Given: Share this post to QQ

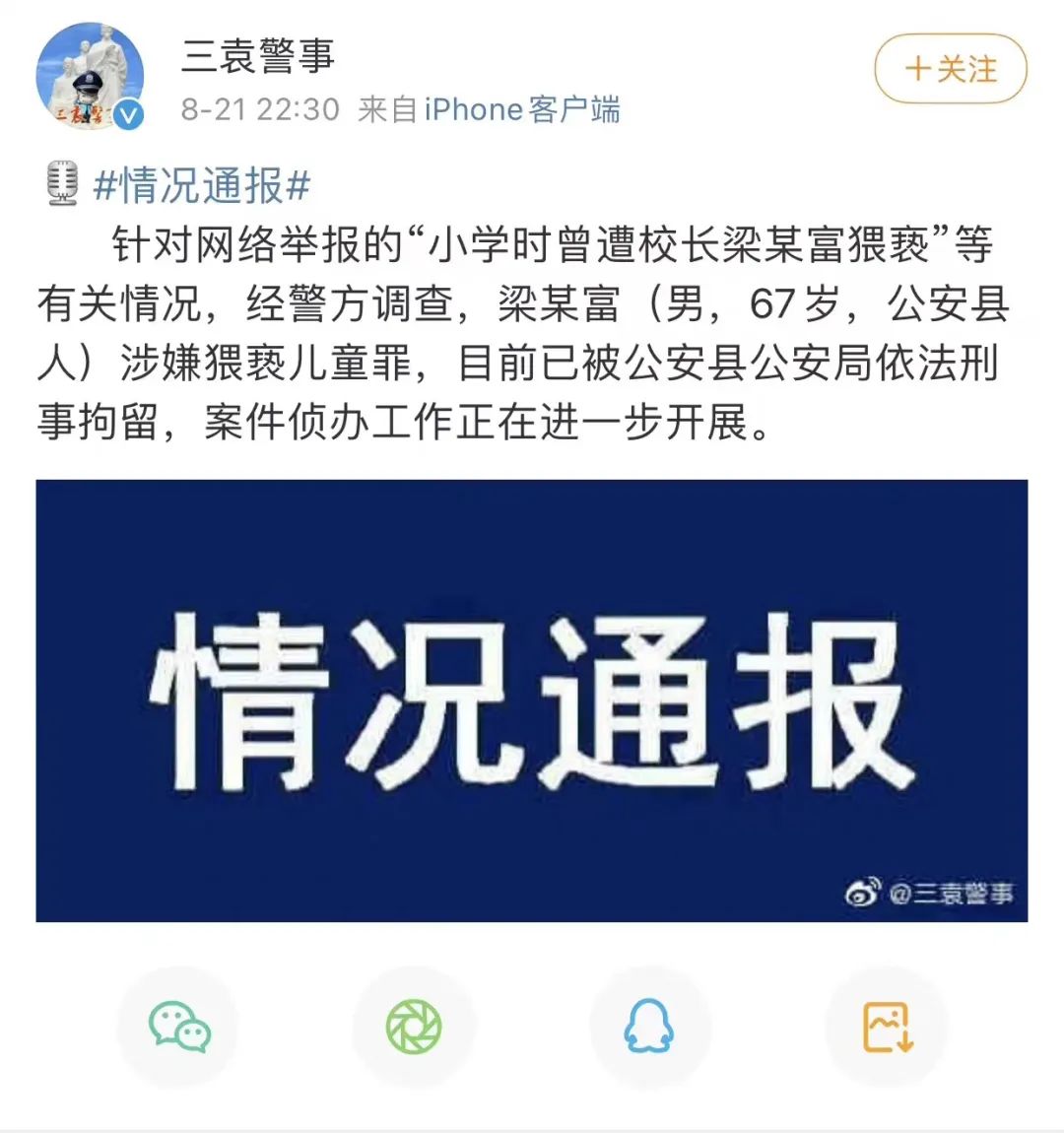Looking at the screenshot, I should pyautogui.click(x=649, y=1027).
